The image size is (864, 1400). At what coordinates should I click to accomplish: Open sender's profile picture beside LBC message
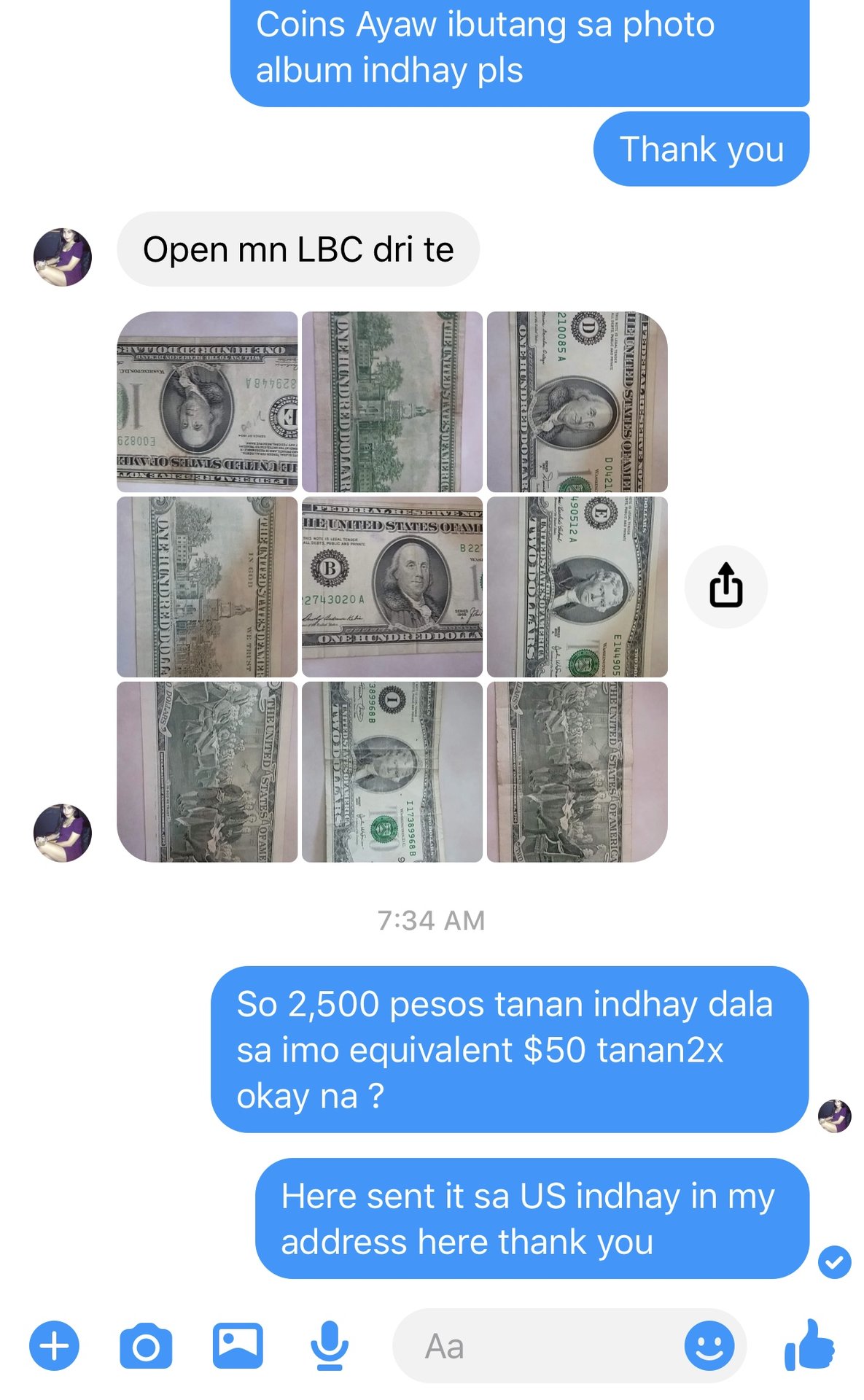(63, 257)
